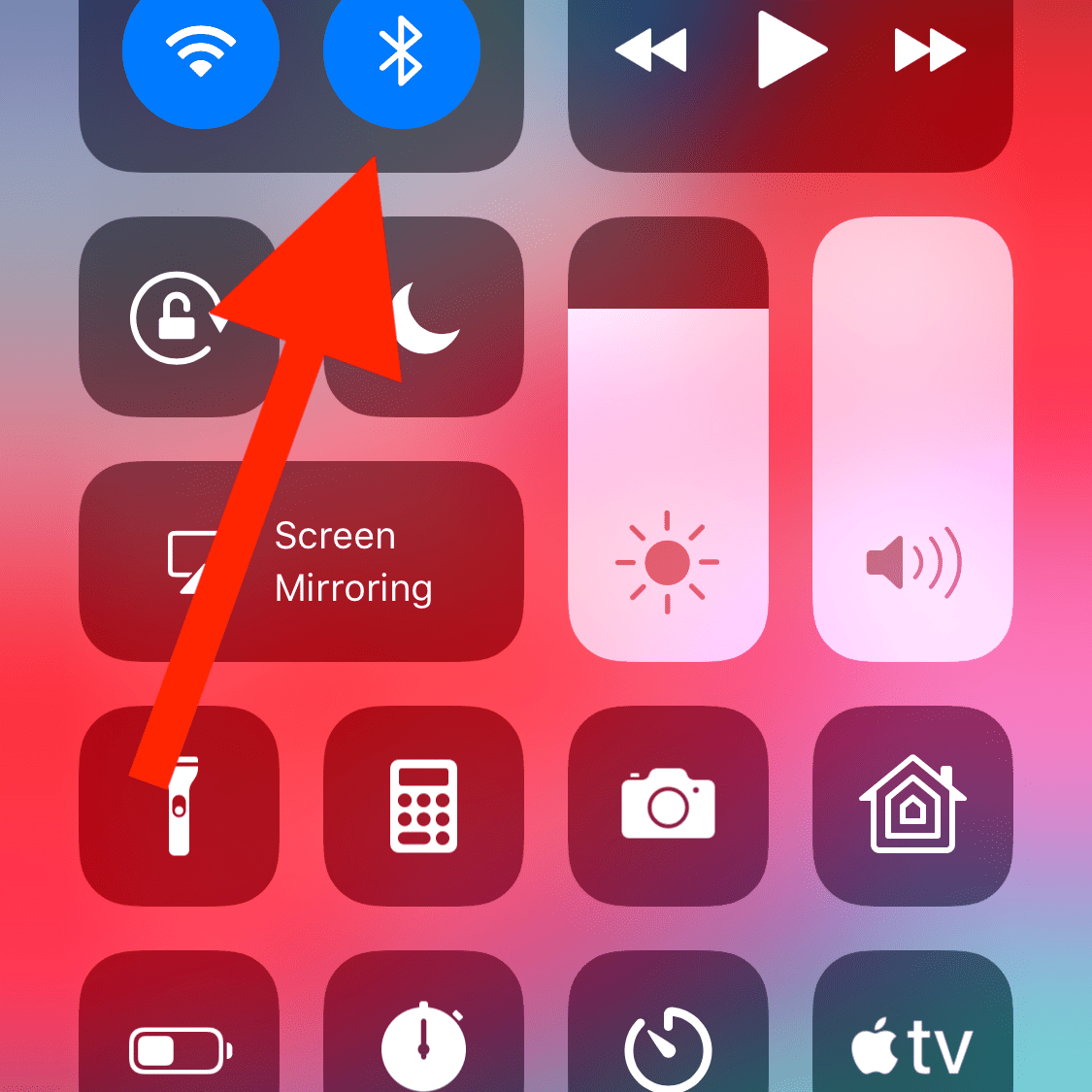Screen dimensions: 1092x1092
Task: Skip forward to next track
Action: click(929, 50)
